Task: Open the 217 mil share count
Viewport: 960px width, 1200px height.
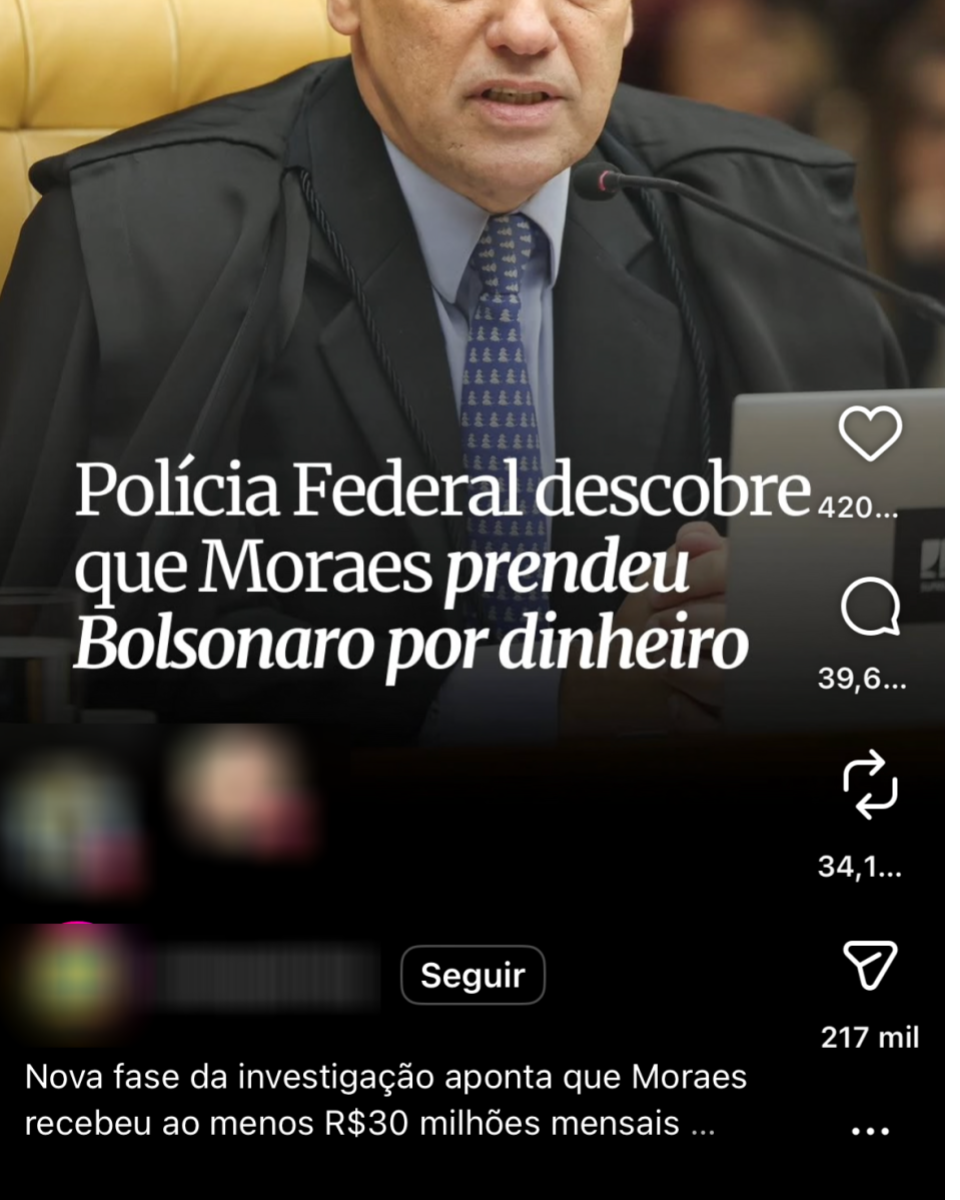Action: (x=869, y=1038)
